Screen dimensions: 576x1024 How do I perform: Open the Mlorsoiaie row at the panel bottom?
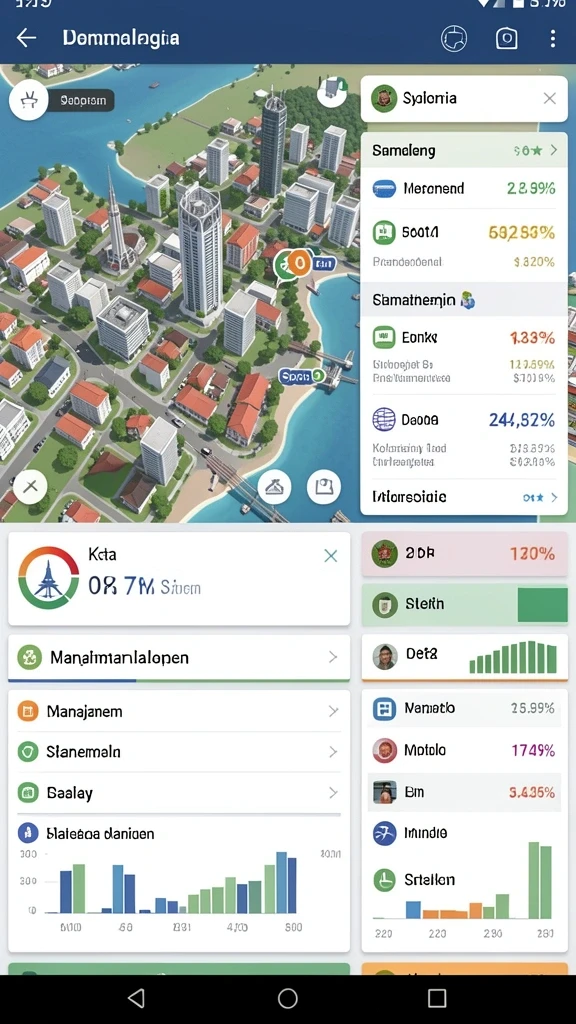pyautogui.click(x=464, y=497)
